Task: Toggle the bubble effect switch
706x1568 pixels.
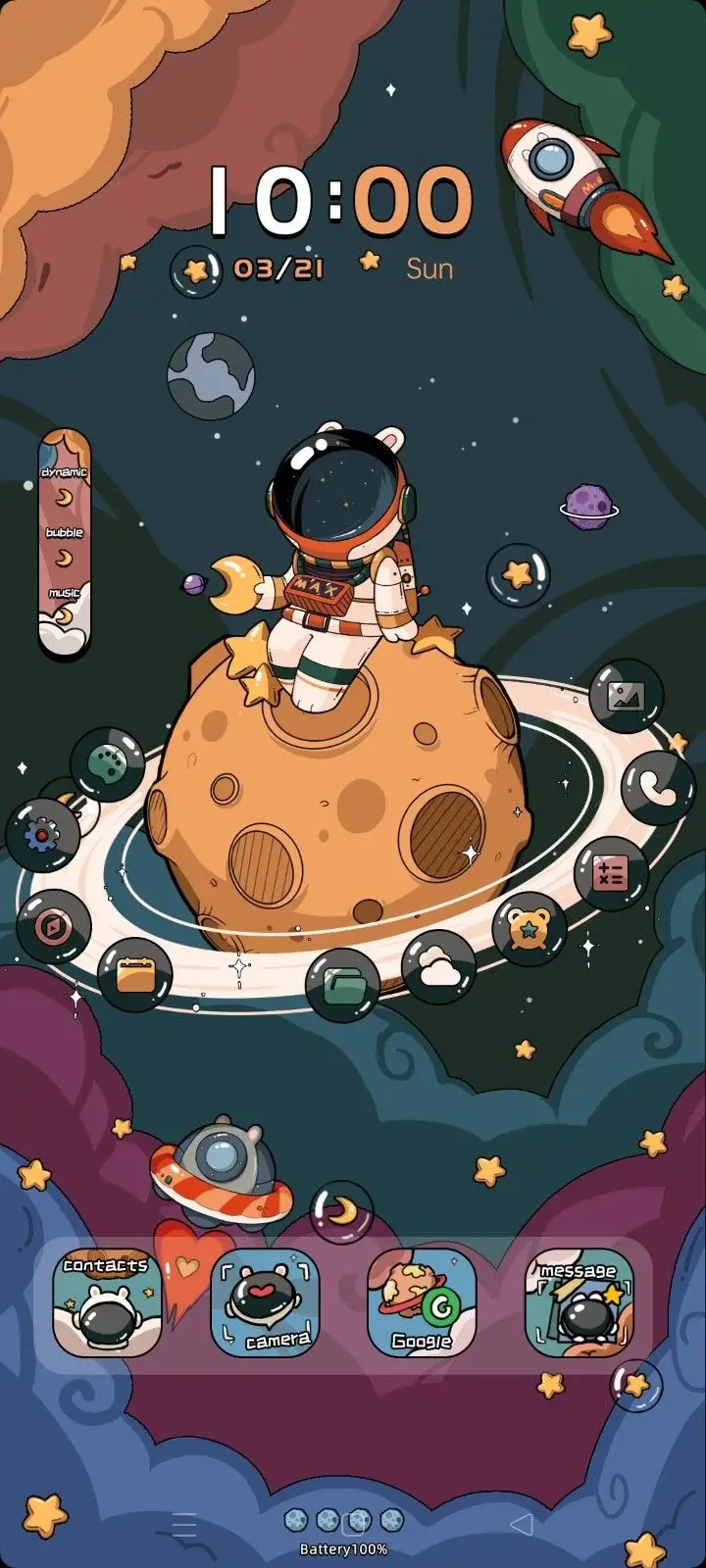Action: (x=64, y=559)
